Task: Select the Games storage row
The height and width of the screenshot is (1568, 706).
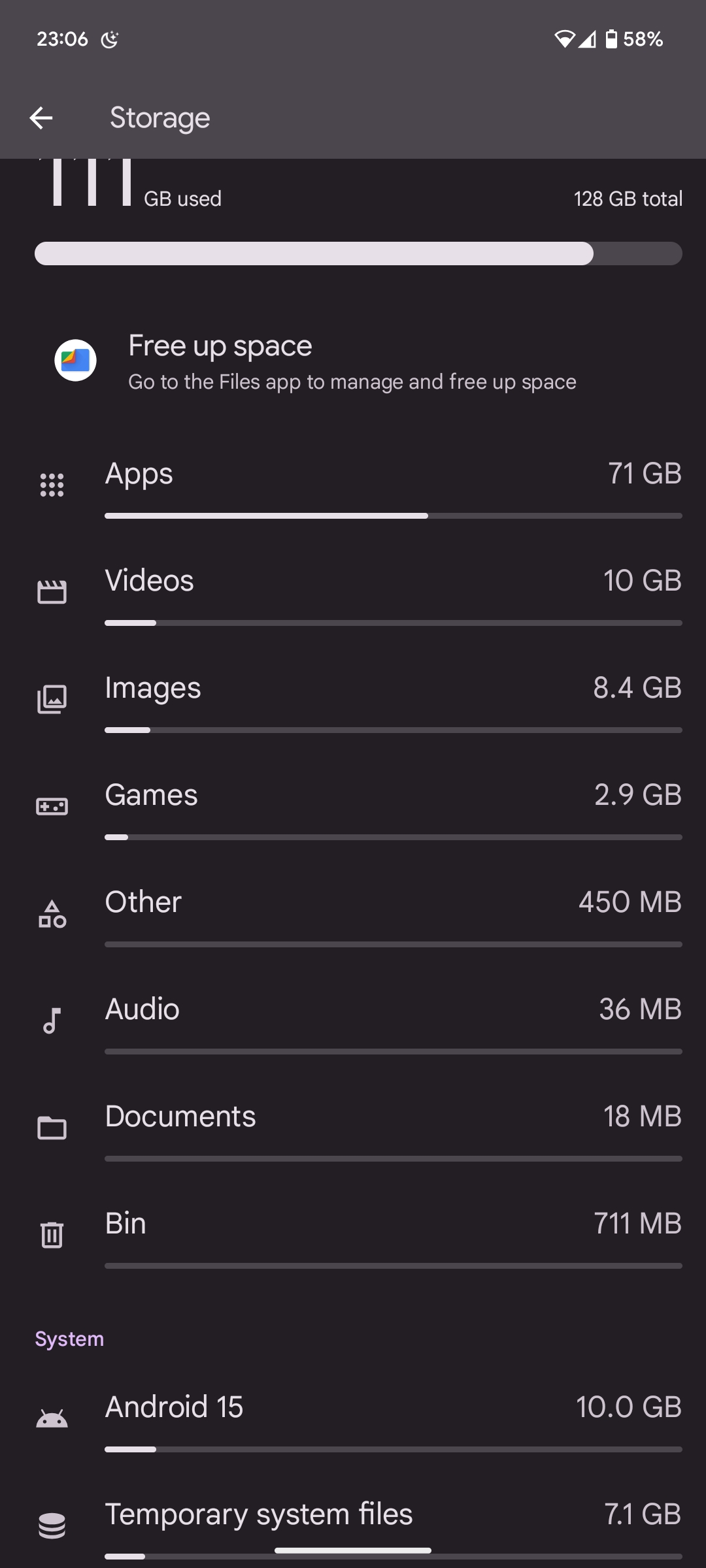Action: point(353,807)
